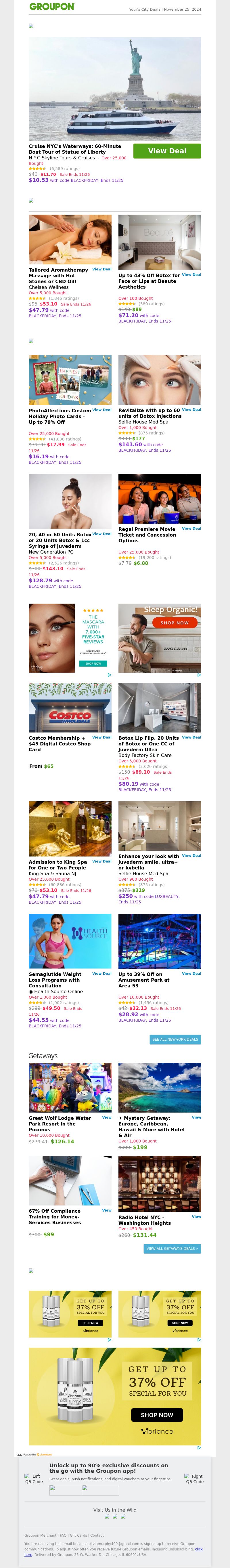View deal for Amusement Park at Area 53
This screenshot has height=1568, width=230.
pyautogui.click(x=191, y=973)
